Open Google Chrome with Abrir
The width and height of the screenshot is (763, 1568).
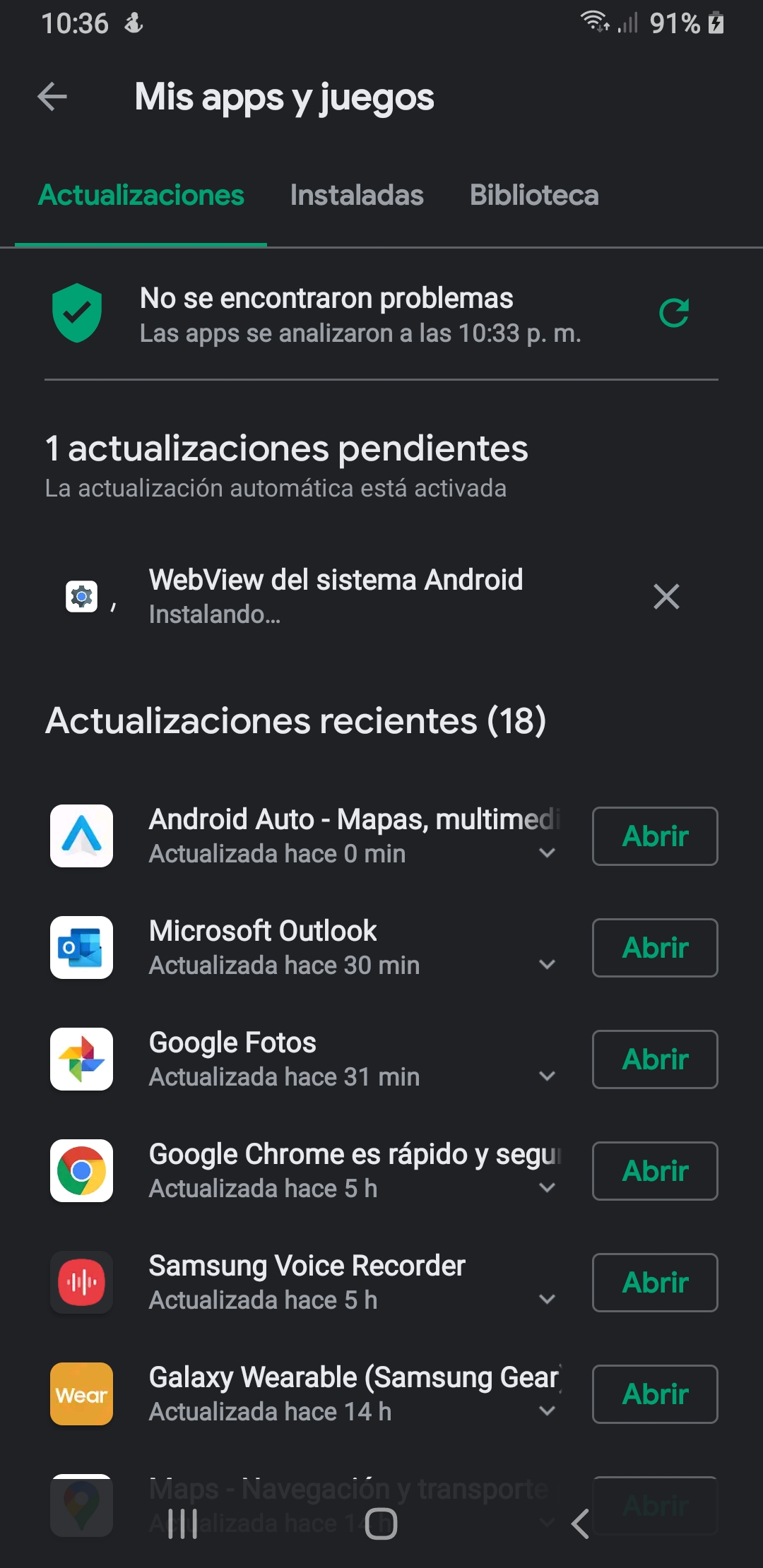(x=655, y=1171)
